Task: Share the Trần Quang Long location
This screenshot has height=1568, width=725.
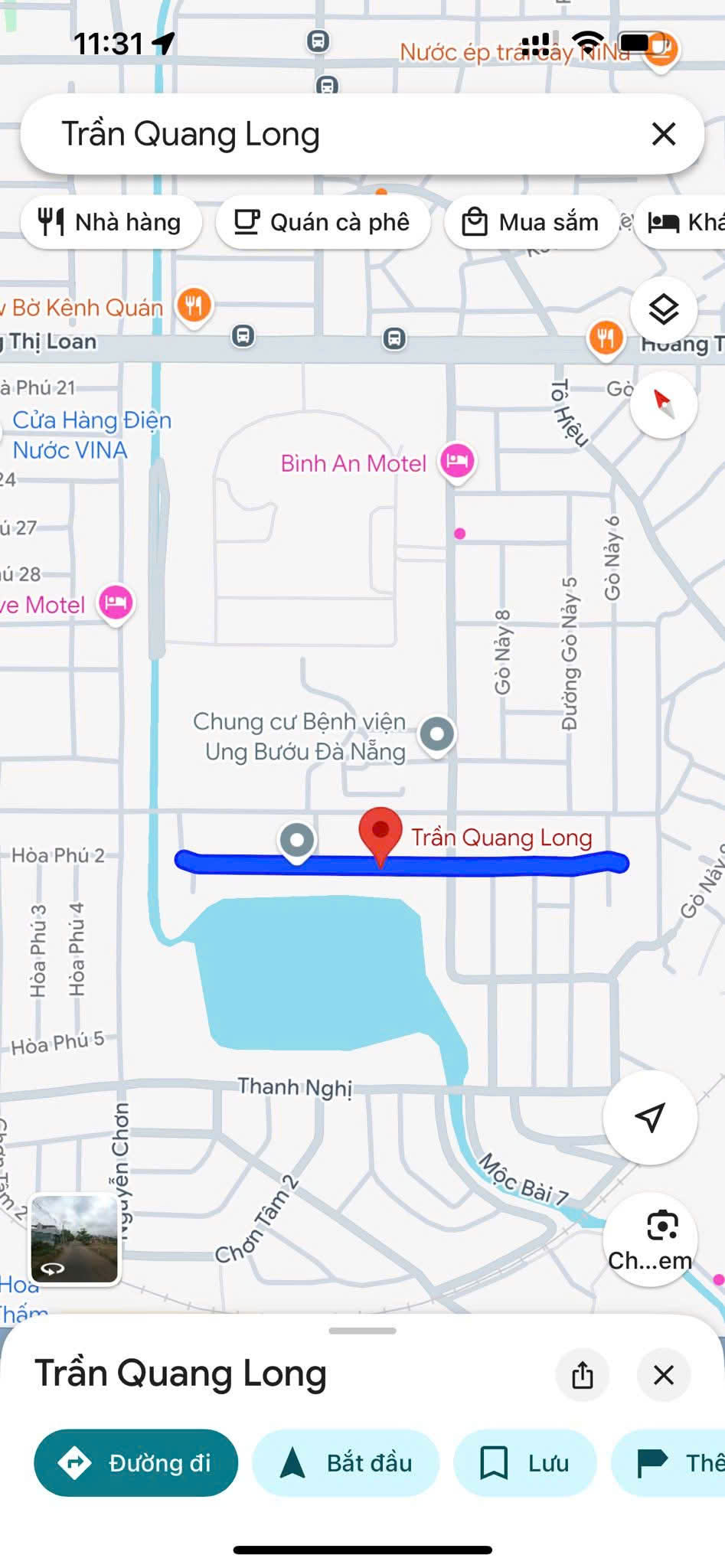Action: tap(583, 1375)
